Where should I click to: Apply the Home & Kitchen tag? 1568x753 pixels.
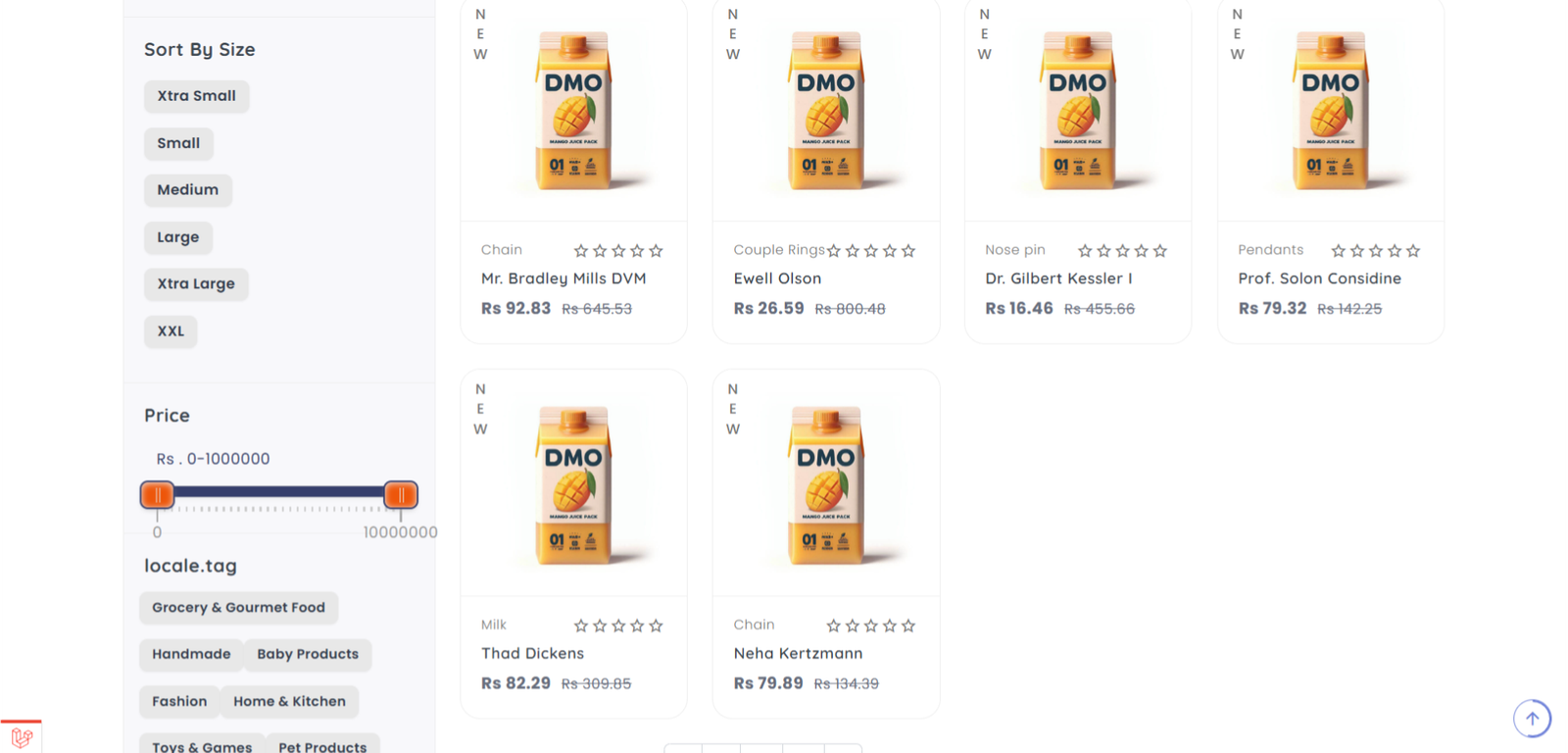click(x=289, y=702)
